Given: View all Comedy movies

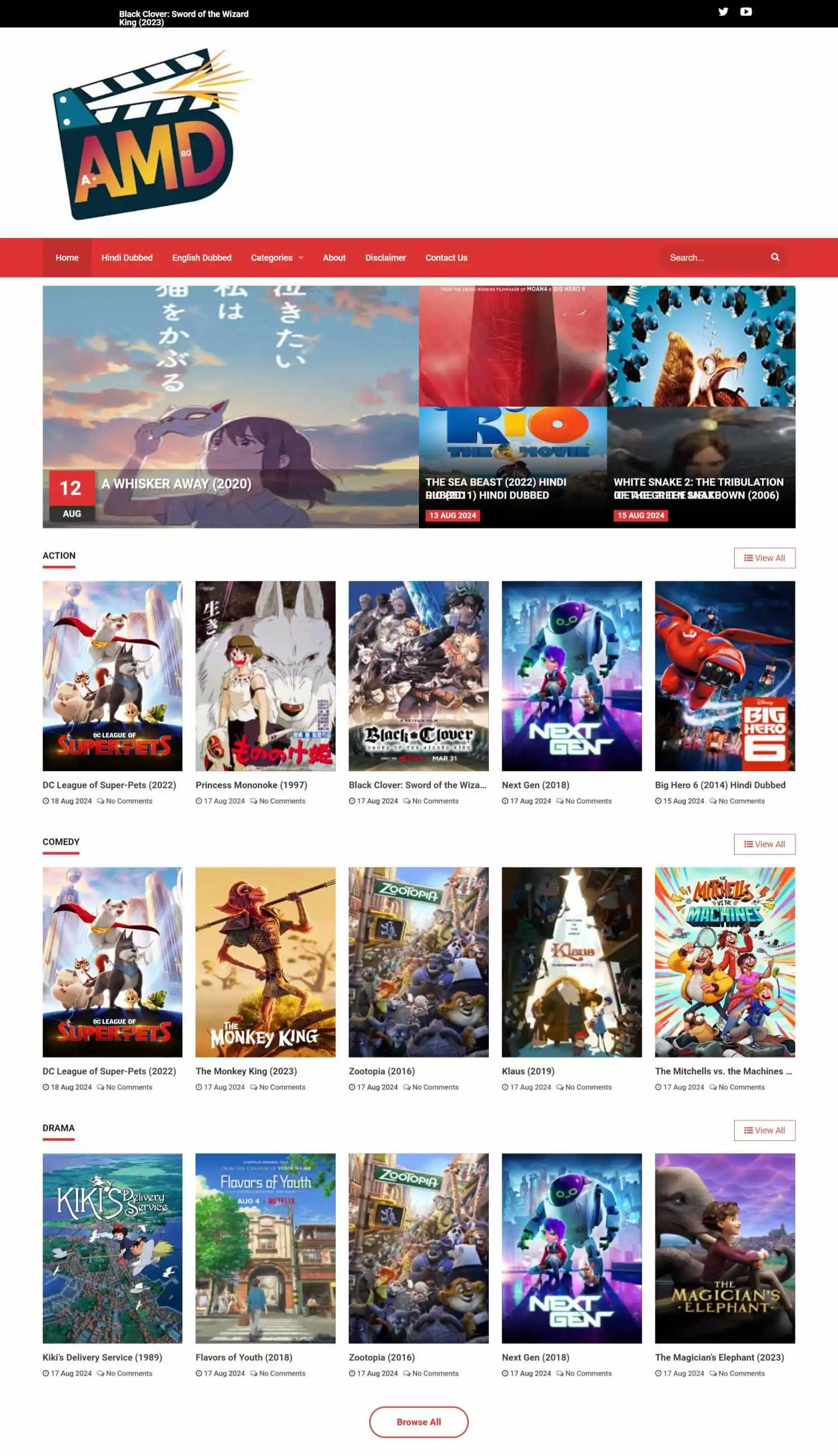Looking at the screenshot, I should pyautogui.click(x=764, y=843).
